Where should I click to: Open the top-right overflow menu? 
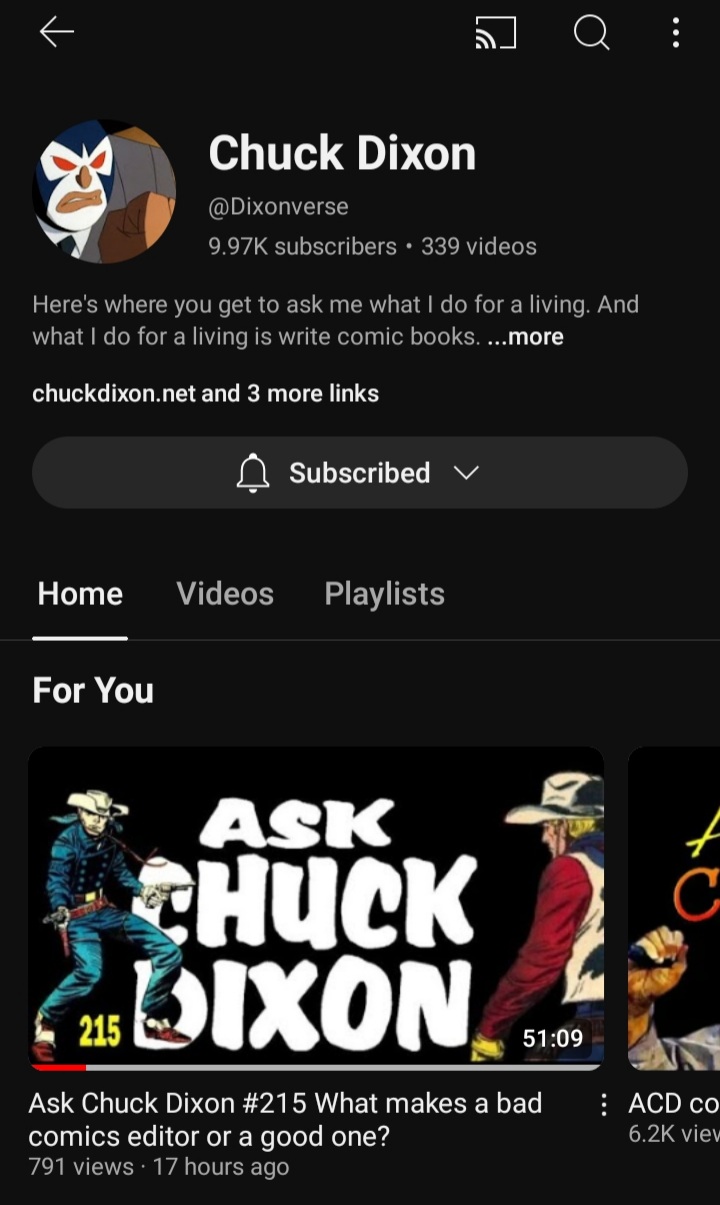tap(676, 34)
